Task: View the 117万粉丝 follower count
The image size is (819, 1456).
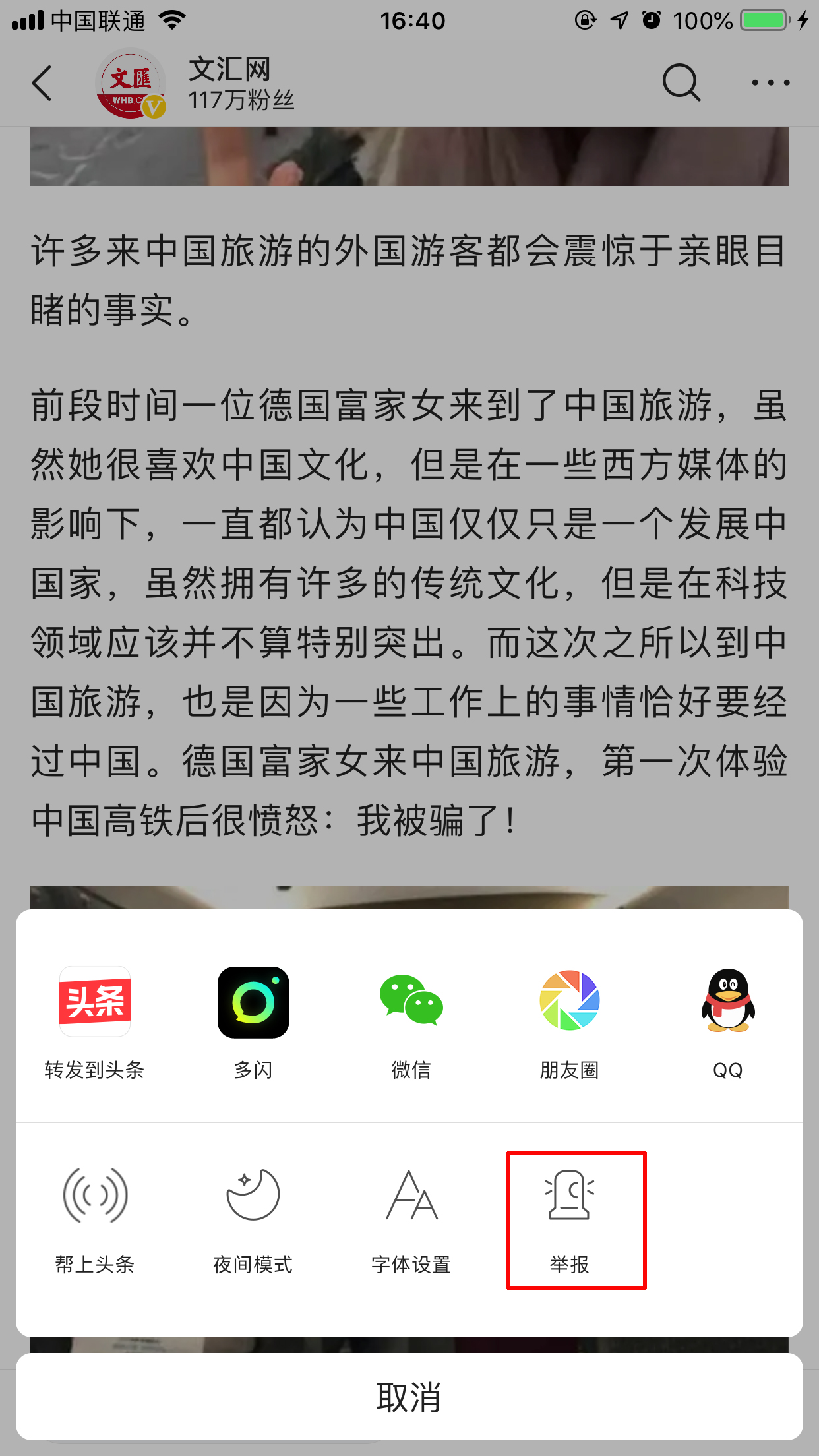Action: coord(242,100)
